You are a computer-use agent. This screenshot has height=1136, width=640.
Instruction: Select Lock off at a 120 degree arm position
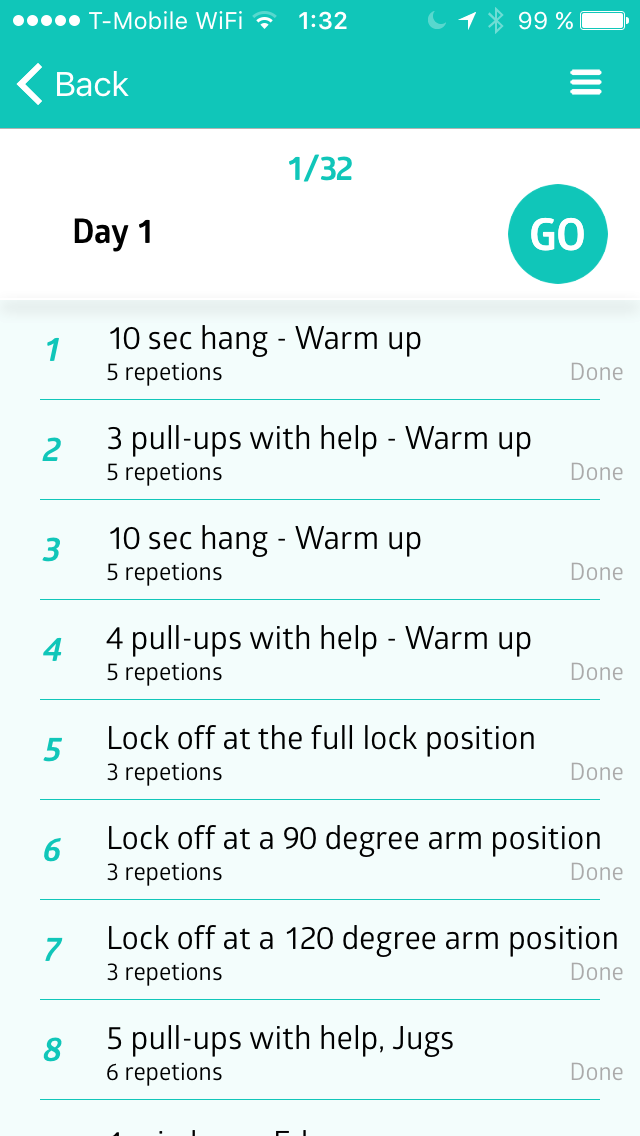click(x=320, y=950)
